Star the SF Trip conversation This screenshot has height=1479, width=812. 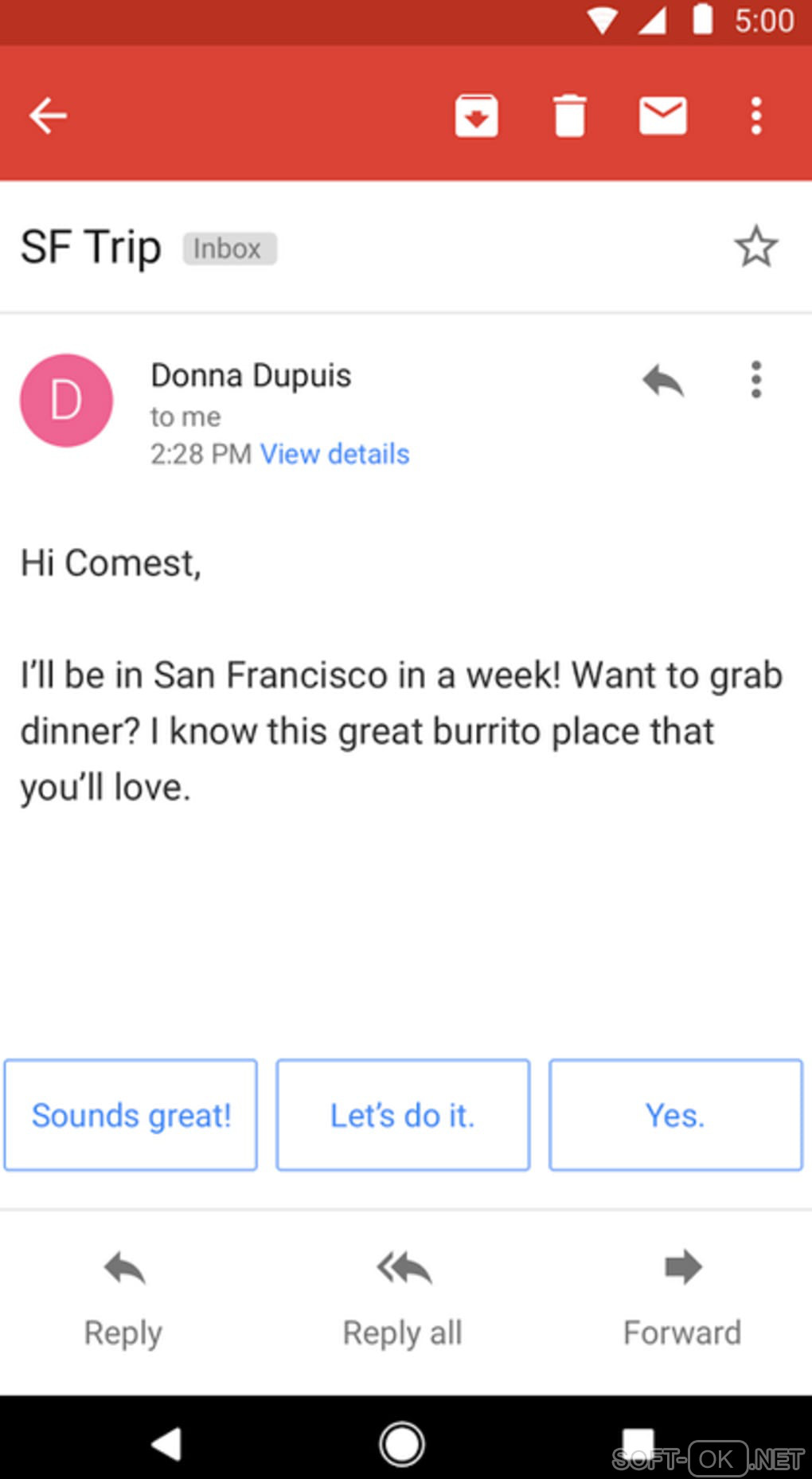[x=755, y=247]
